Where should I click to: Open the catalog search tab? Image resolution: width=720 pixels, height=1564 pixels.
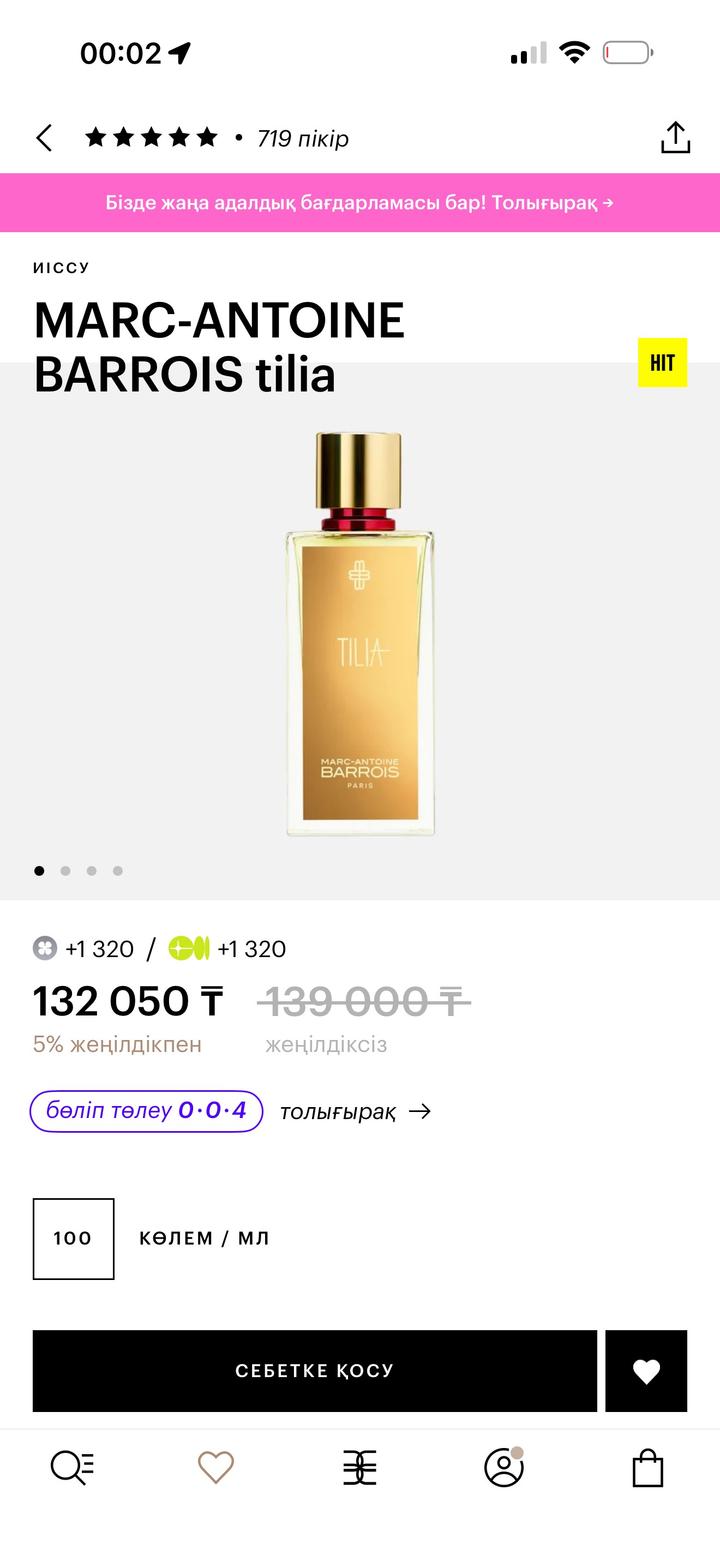point(72,1467)
